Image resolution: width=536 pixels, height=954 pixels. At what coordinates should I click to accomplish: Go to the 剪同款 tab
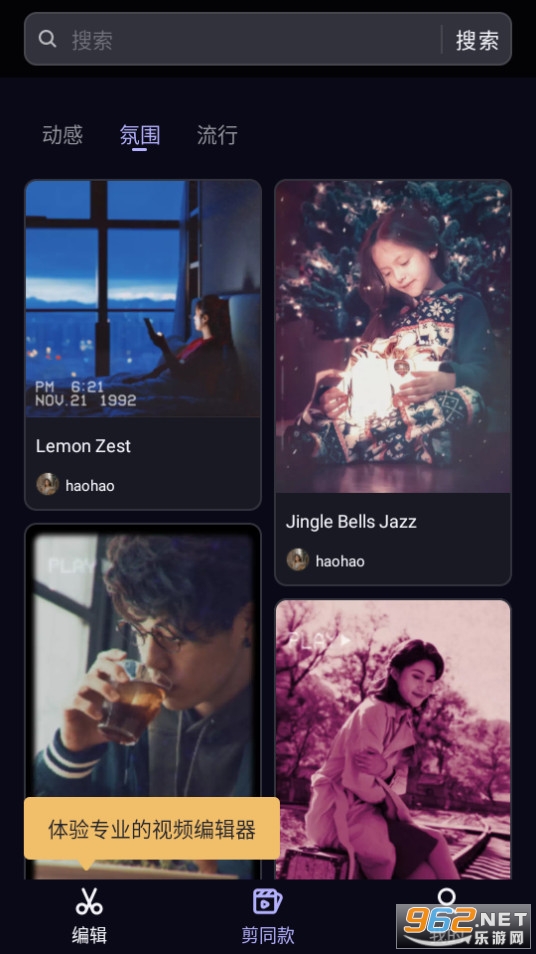(268, 916)
